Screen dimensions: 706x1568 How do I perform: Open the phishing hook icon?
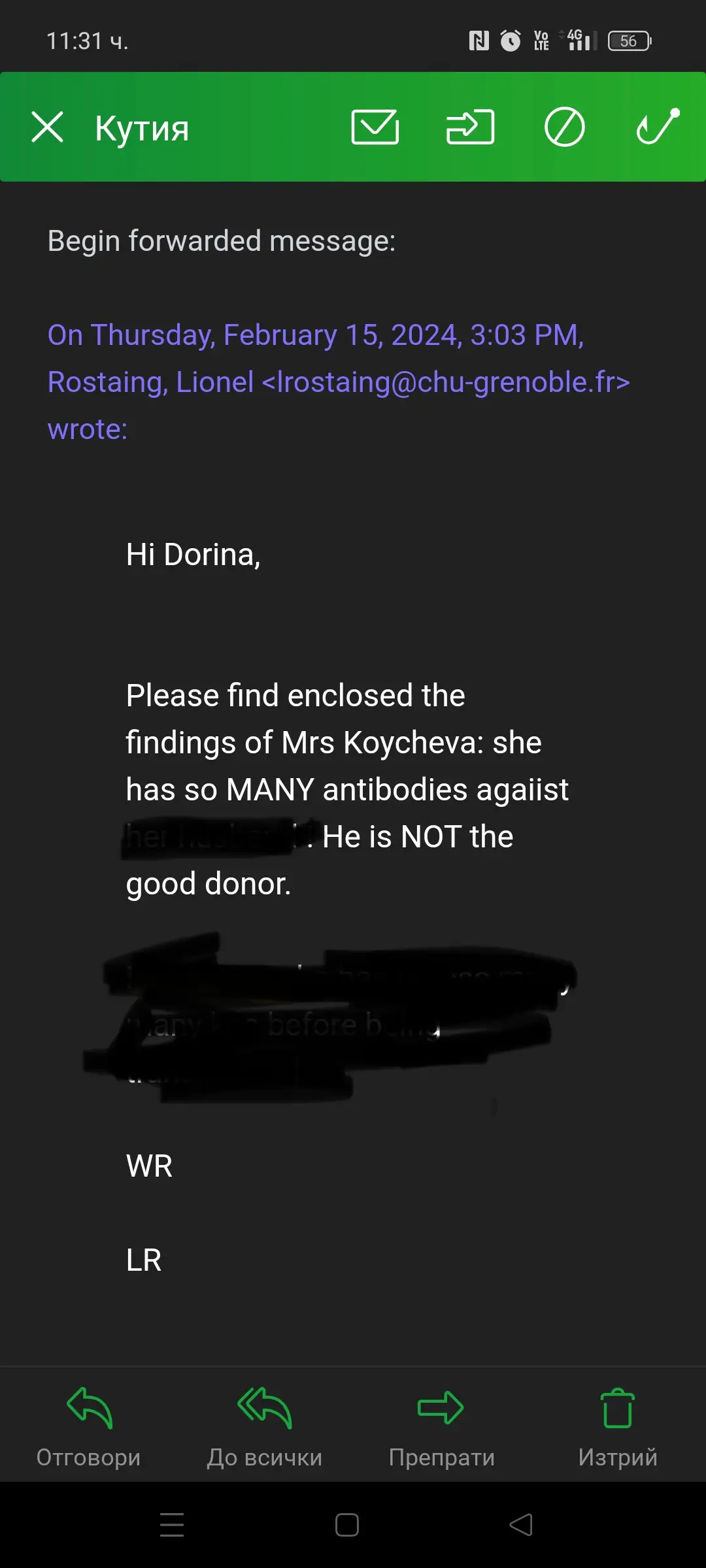click(x=658, y=127)
